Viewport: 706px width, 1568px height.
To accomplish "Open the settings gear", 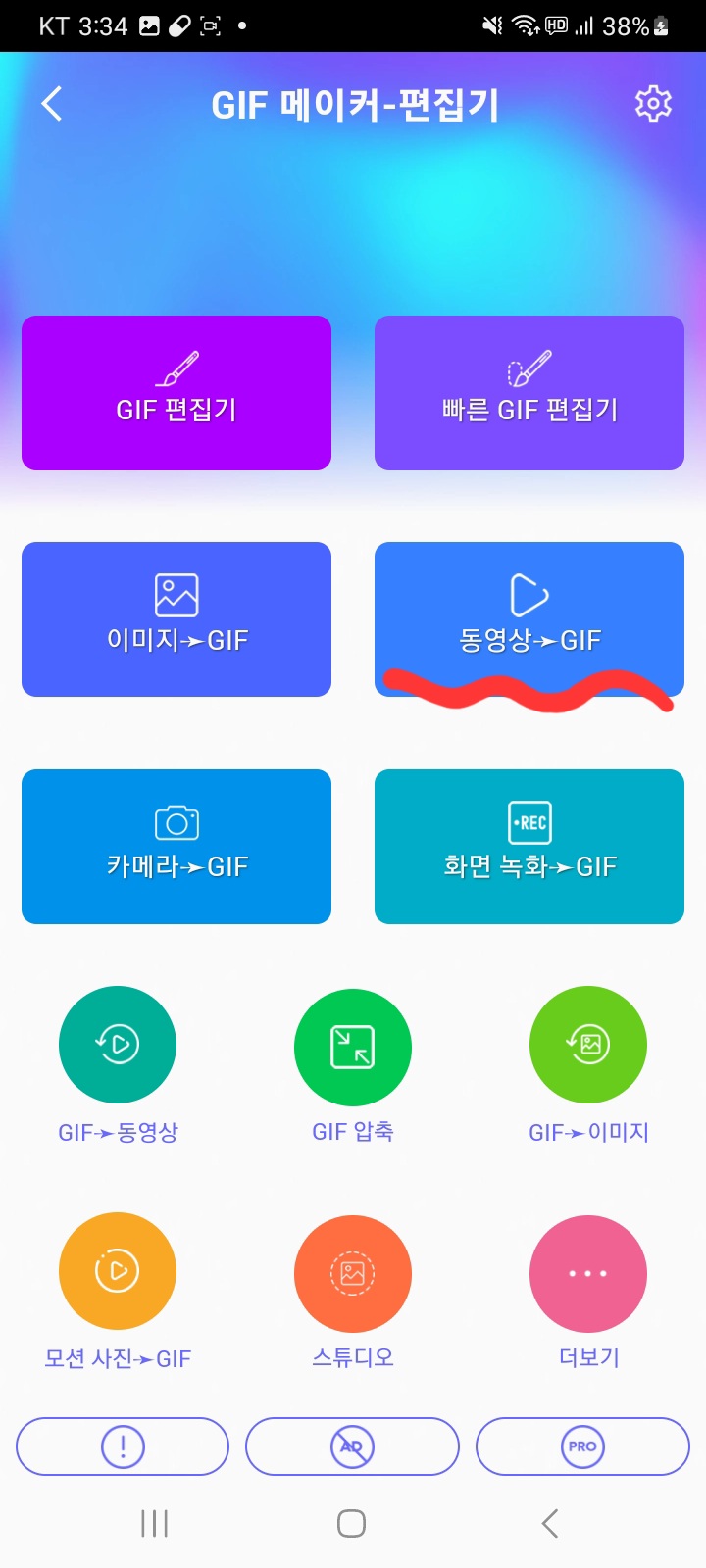I will point(653,103).
